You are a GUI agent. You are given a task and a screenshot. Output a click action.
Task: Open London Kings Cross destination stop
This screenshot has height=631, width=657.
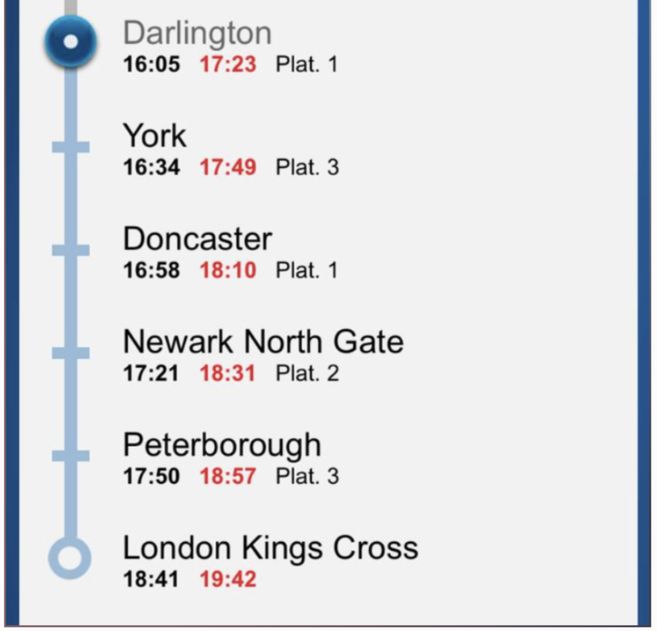(x=270, y=548)
